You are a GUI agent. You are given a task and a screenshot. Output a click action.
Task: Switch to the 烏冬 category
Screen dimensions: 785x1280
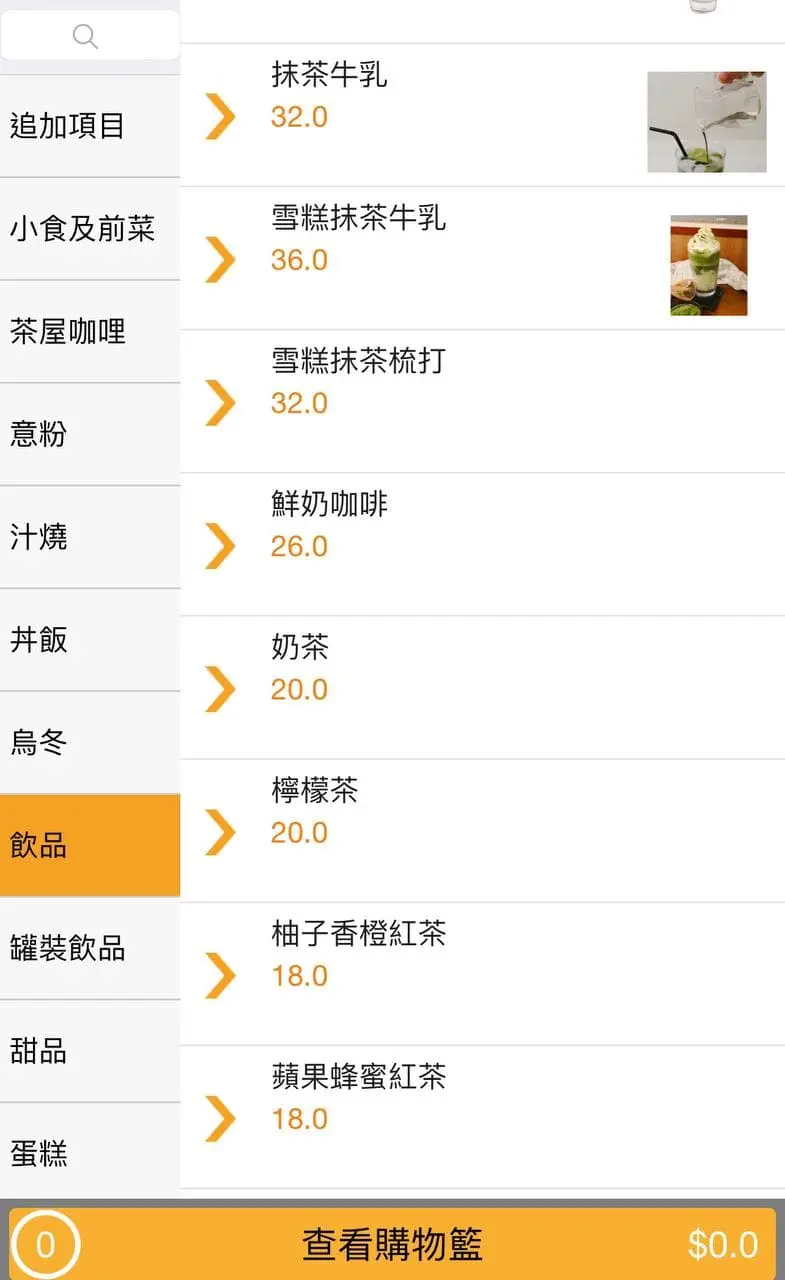click(x=89, y=743)
